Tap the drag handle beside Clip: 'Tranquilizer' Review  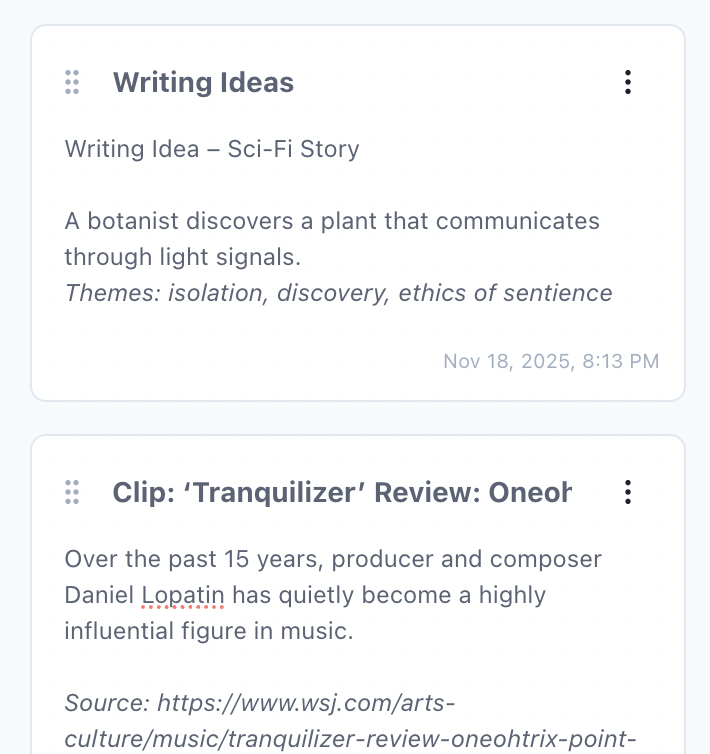tap(72, 492)
